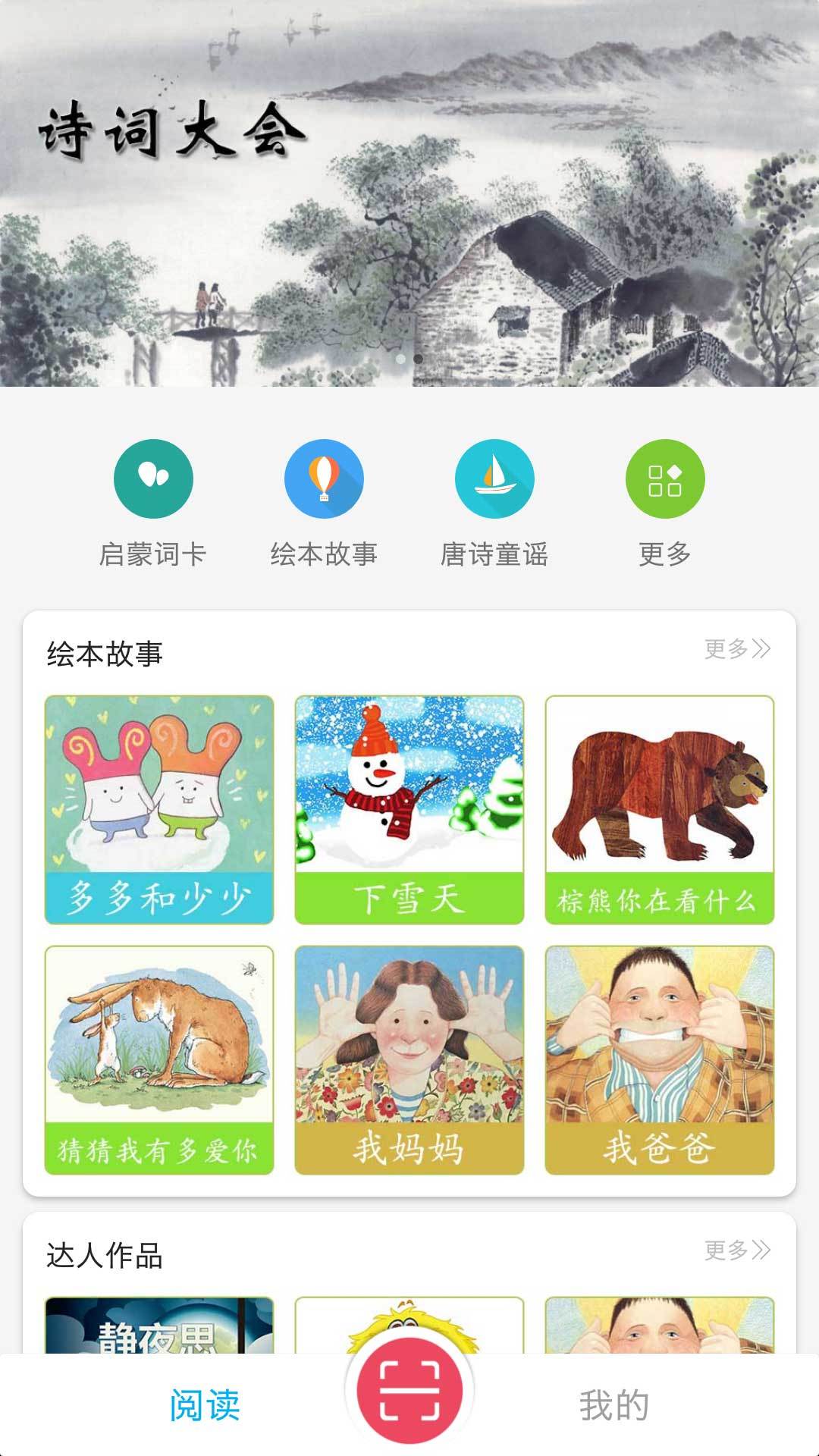This screenshot has width=819, height=1456.
Task: Open the book 猜猜我有多爱你
Action: (x=159, y=1059)
